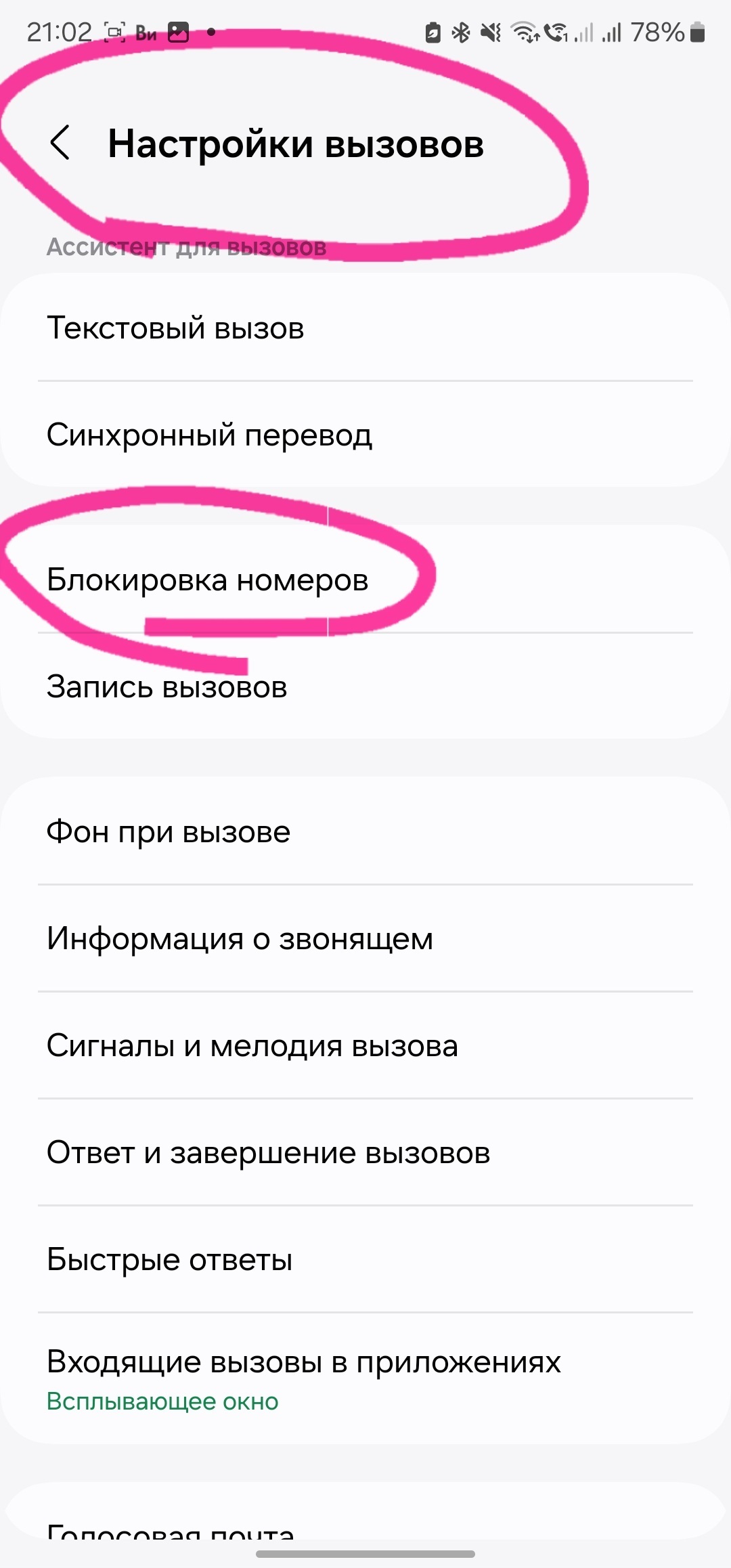Open Ответ и завершение вызовов
This screenshot has height=1568, width=731.
[365, 1152]
